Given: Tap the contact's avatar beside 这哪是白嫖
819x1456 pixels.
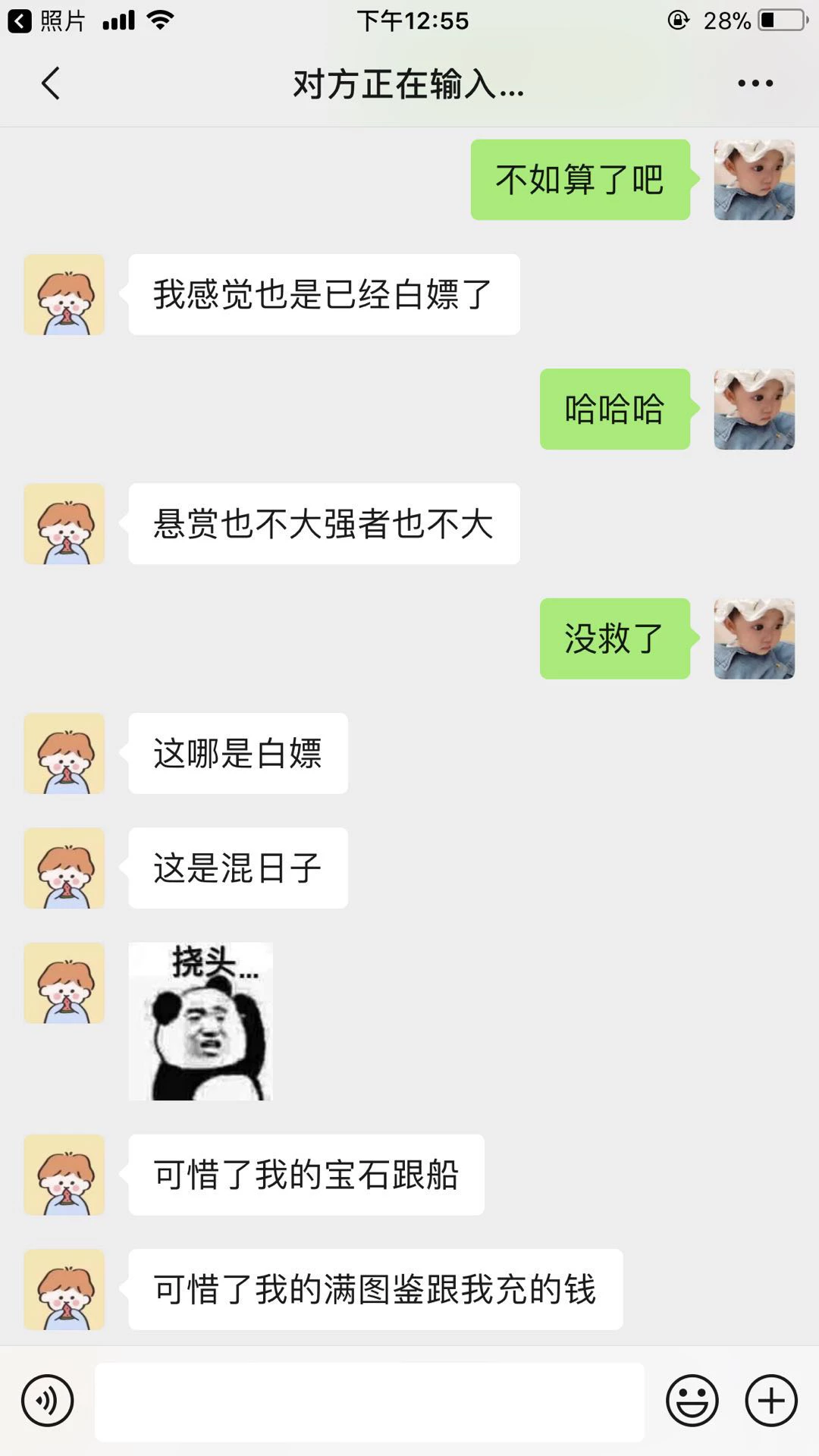Looking at the screenshot, I should tap(64, 753).
